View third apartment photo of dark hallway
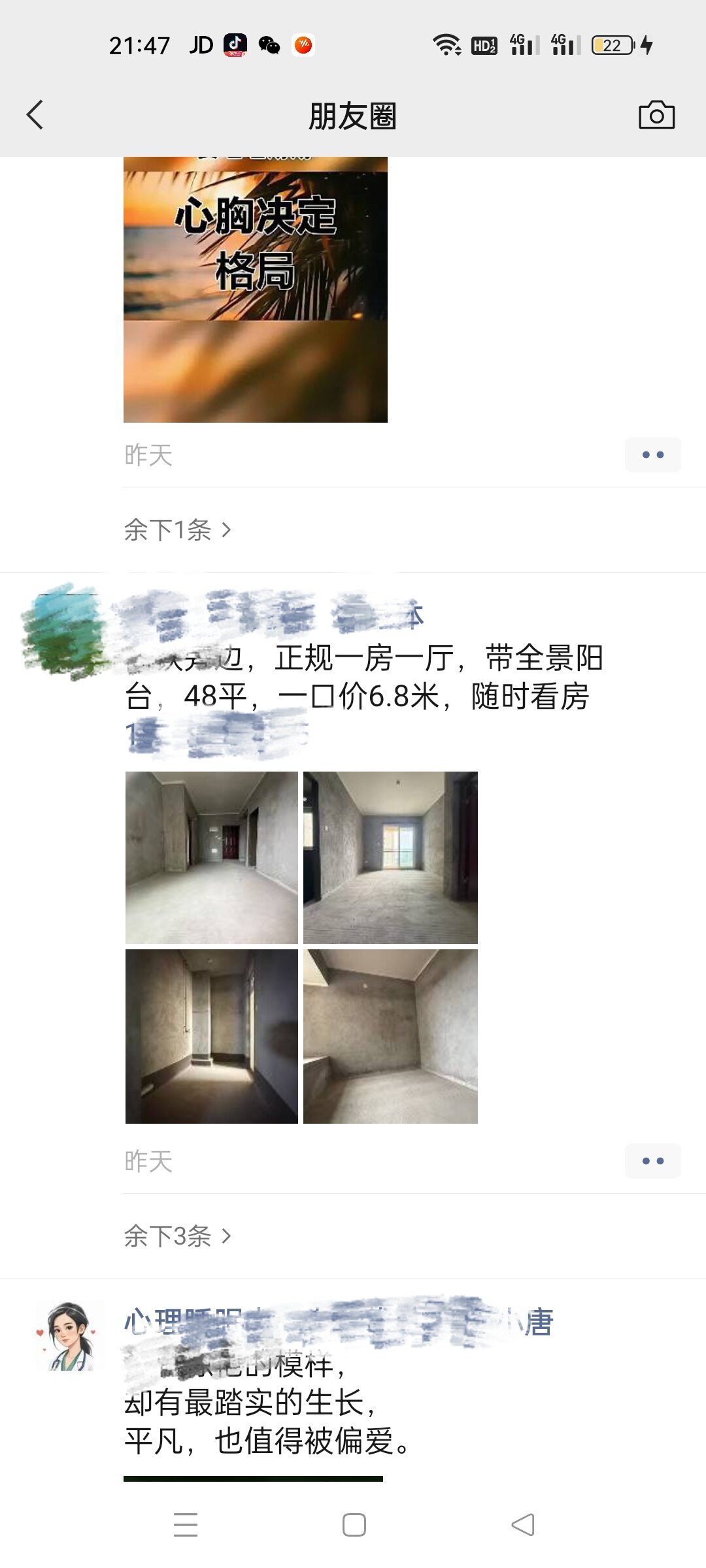Image resolution: width=706 pixels, height=1568 pixels. (x=211, y=1036)
